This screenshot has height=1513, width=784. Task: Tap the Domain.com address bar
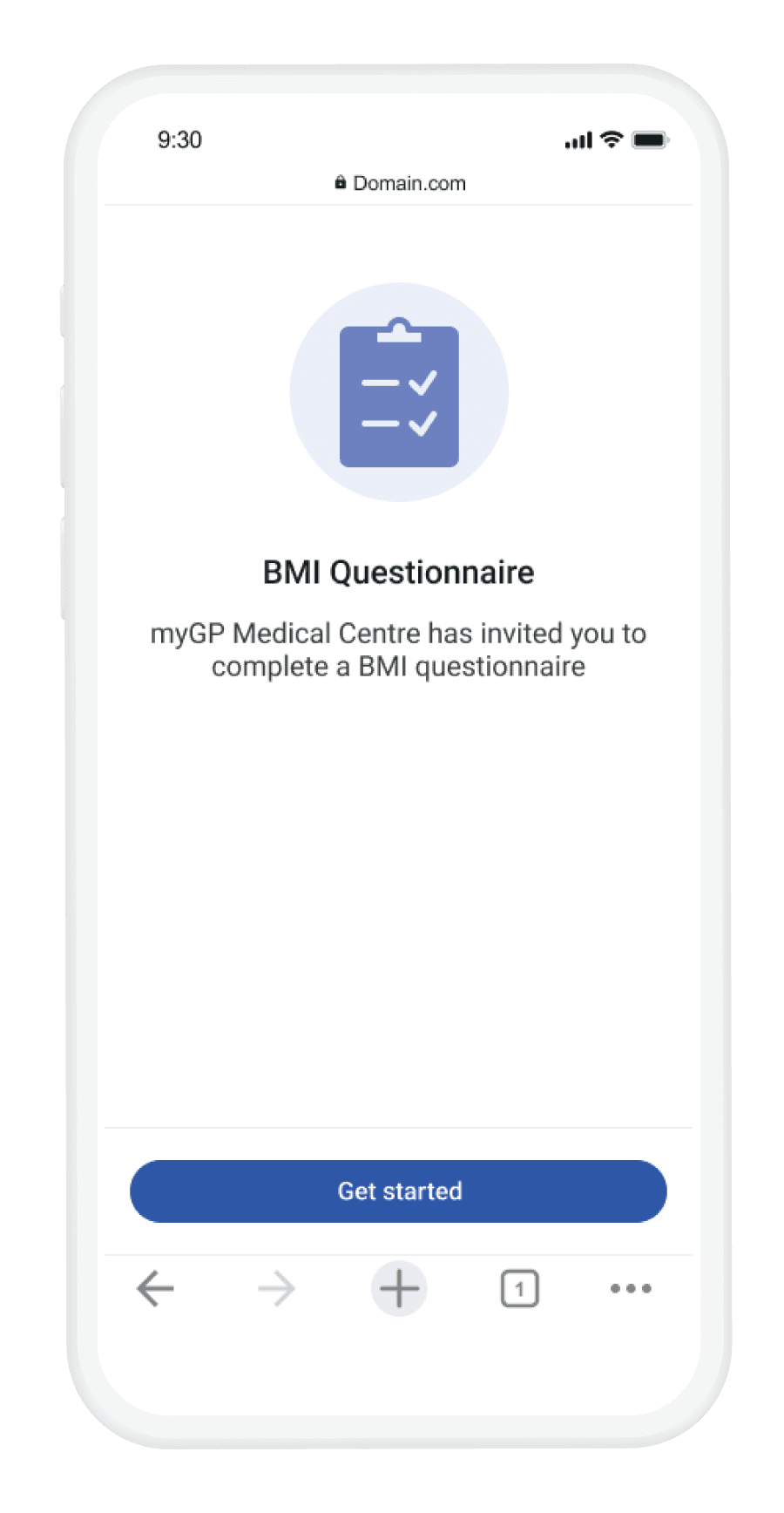(x=401, y=183)
